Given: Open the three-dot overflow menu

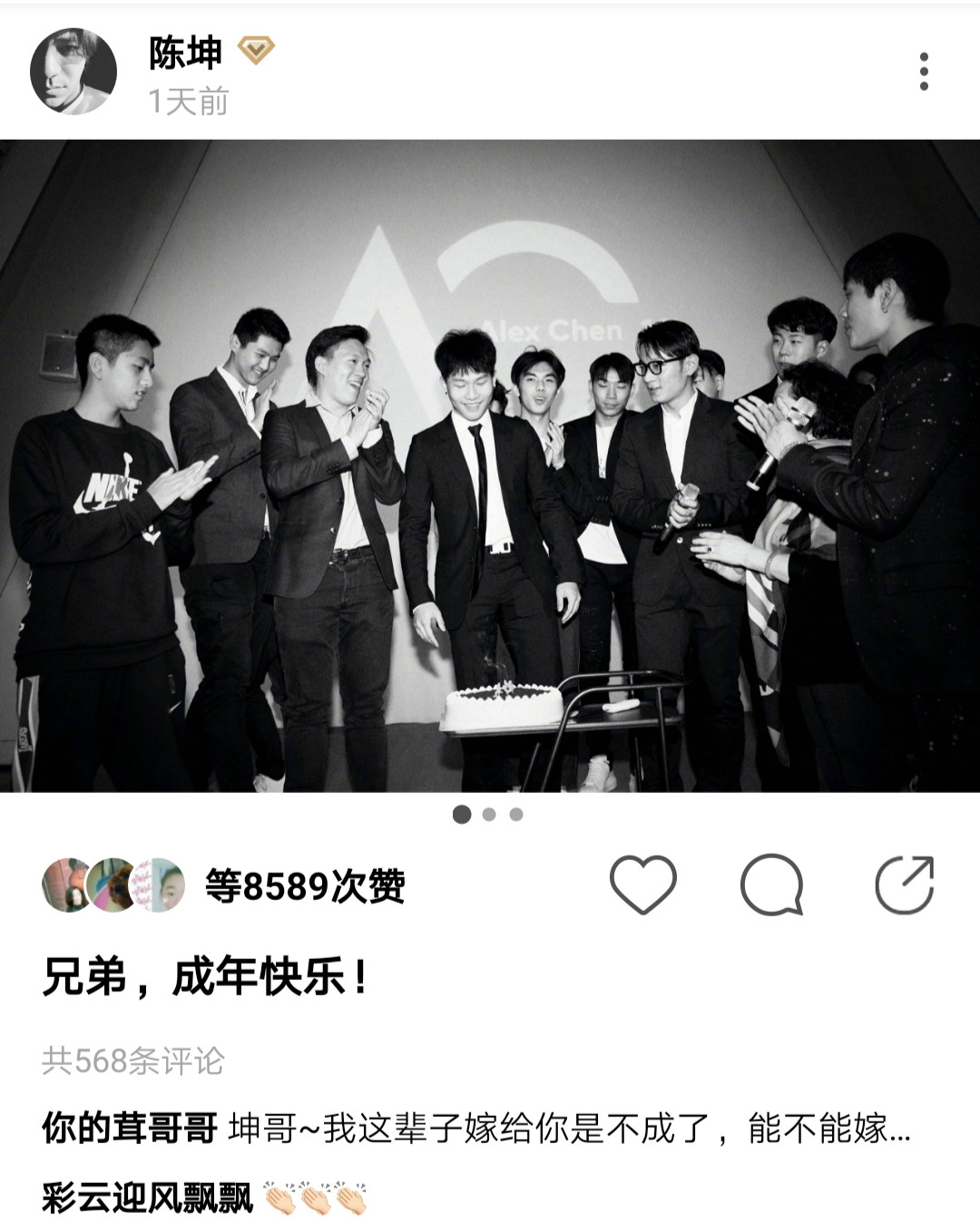Looking at the screenshot, I should [x=924, y=72].
